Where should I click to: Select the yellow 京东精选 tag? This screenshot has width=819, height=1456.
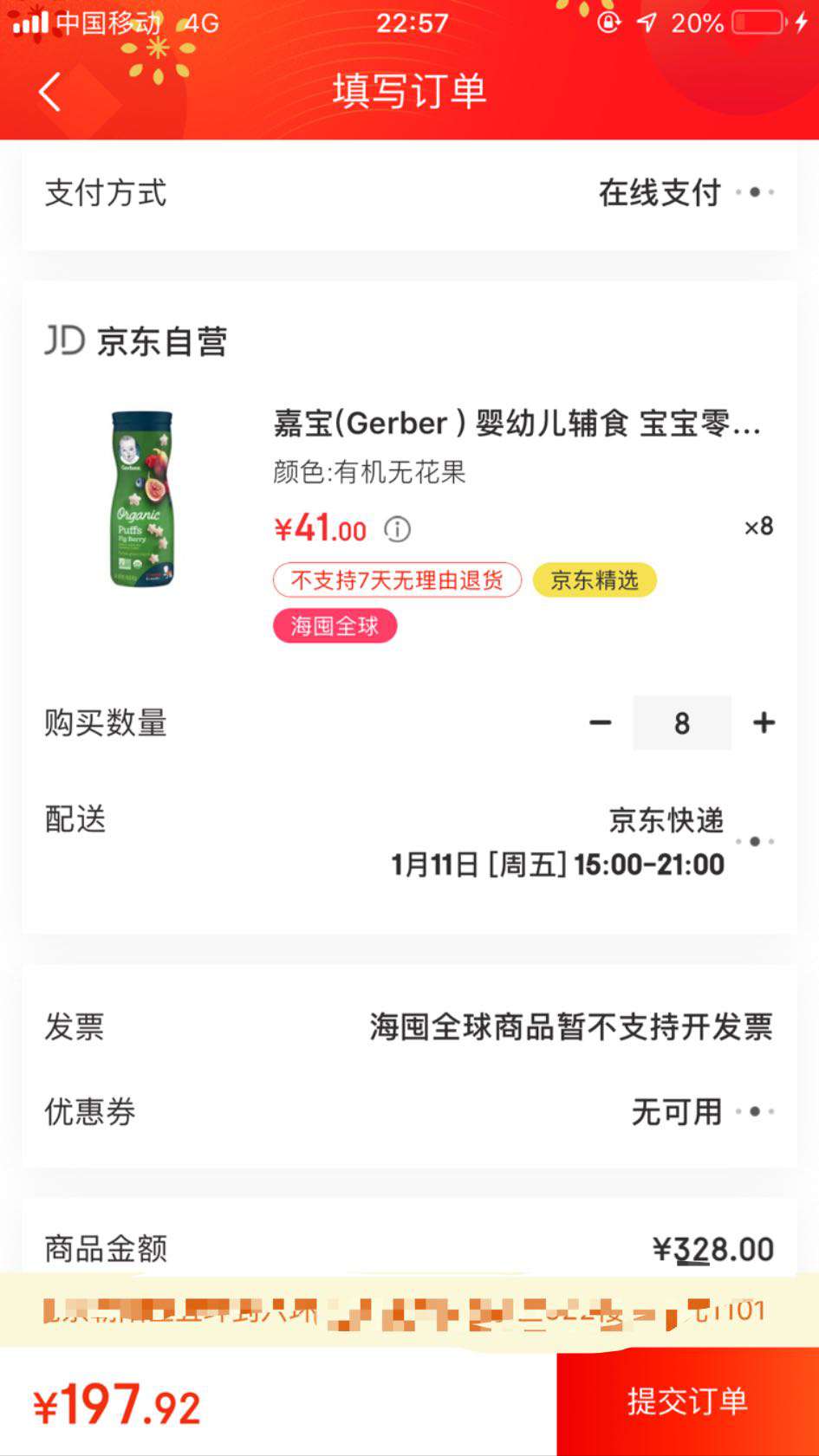(594, 580)
